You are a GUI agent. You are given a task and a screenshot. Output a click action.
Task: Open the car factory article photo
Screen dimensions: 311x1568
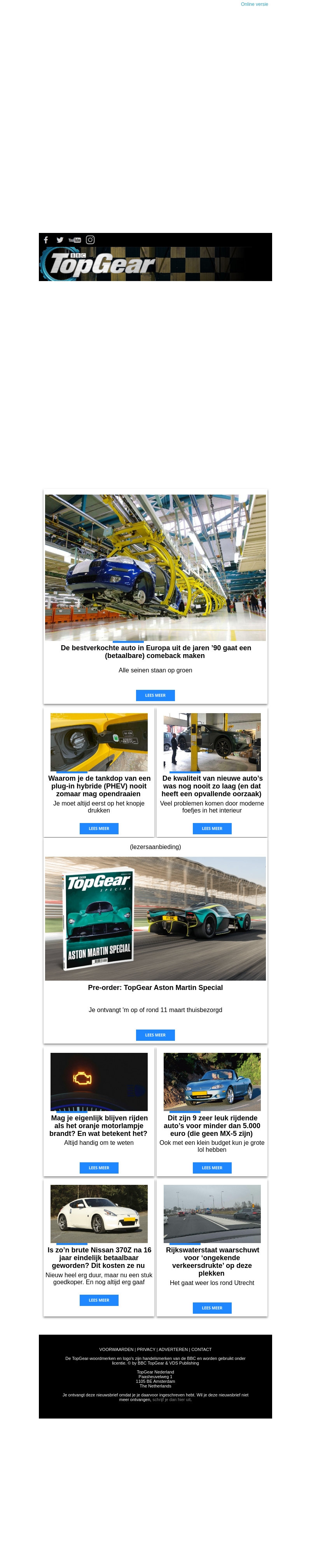pyautogui.click(x=155, y=567)
